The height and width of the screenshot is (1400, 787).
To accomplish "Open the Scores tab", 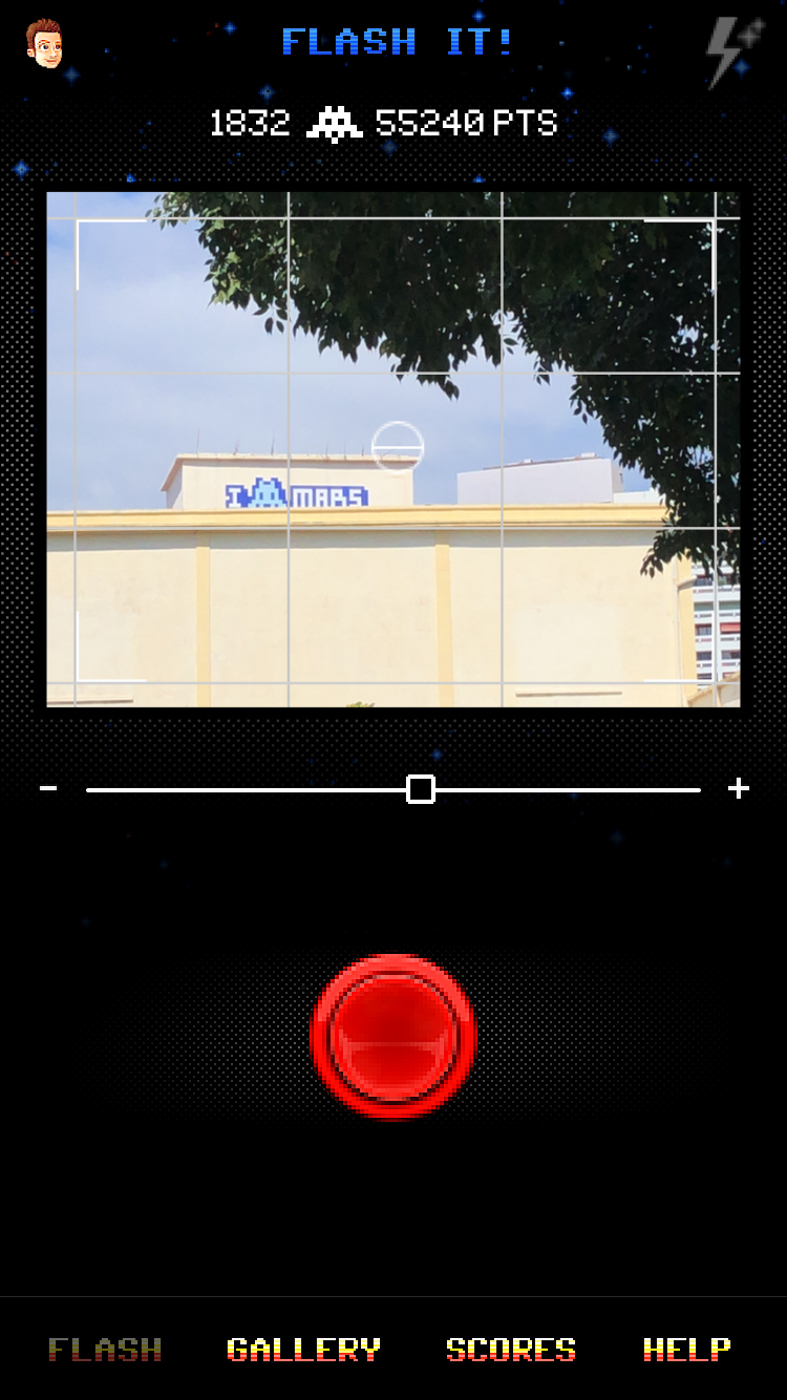I will point(511,1349).
